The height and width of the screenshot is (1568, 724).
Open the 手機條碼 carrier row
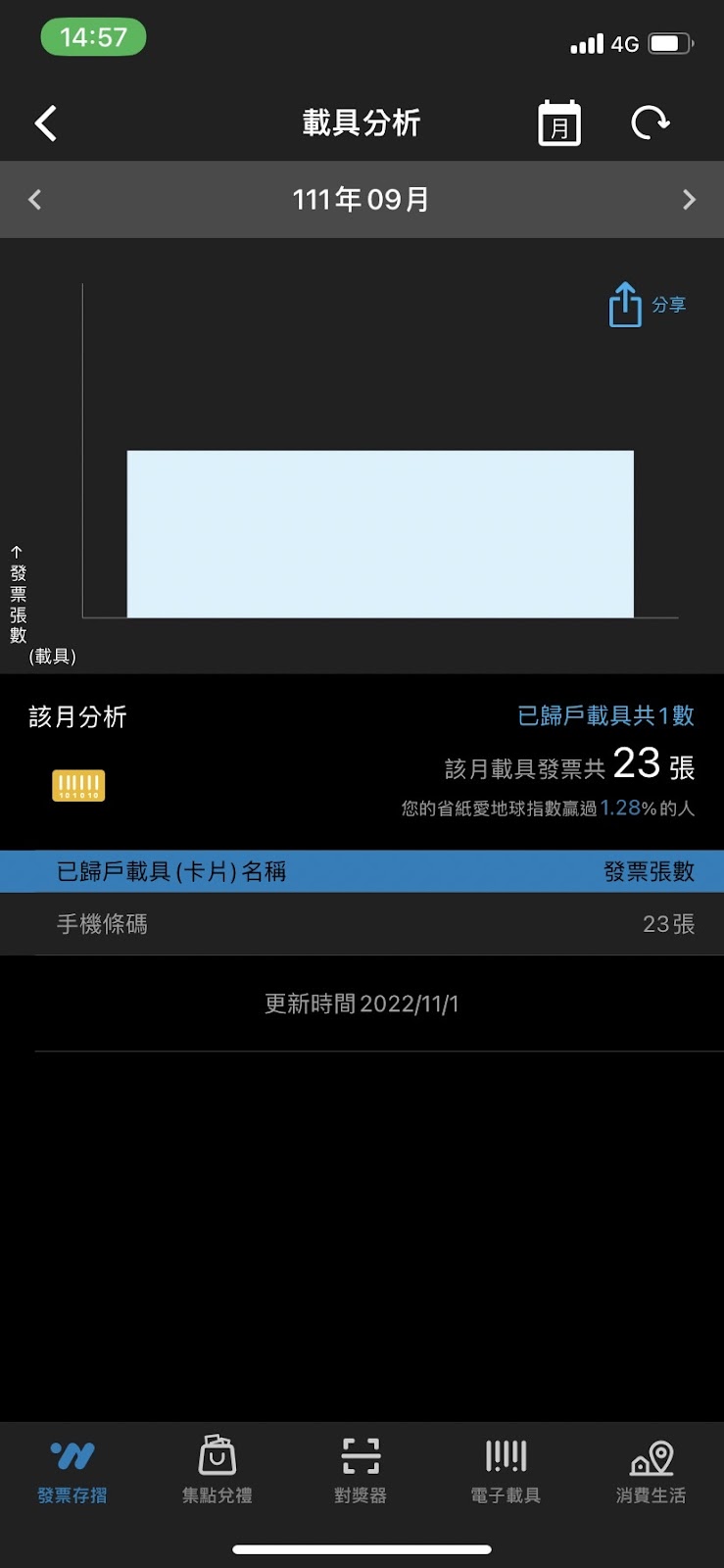tap(362, 924)
